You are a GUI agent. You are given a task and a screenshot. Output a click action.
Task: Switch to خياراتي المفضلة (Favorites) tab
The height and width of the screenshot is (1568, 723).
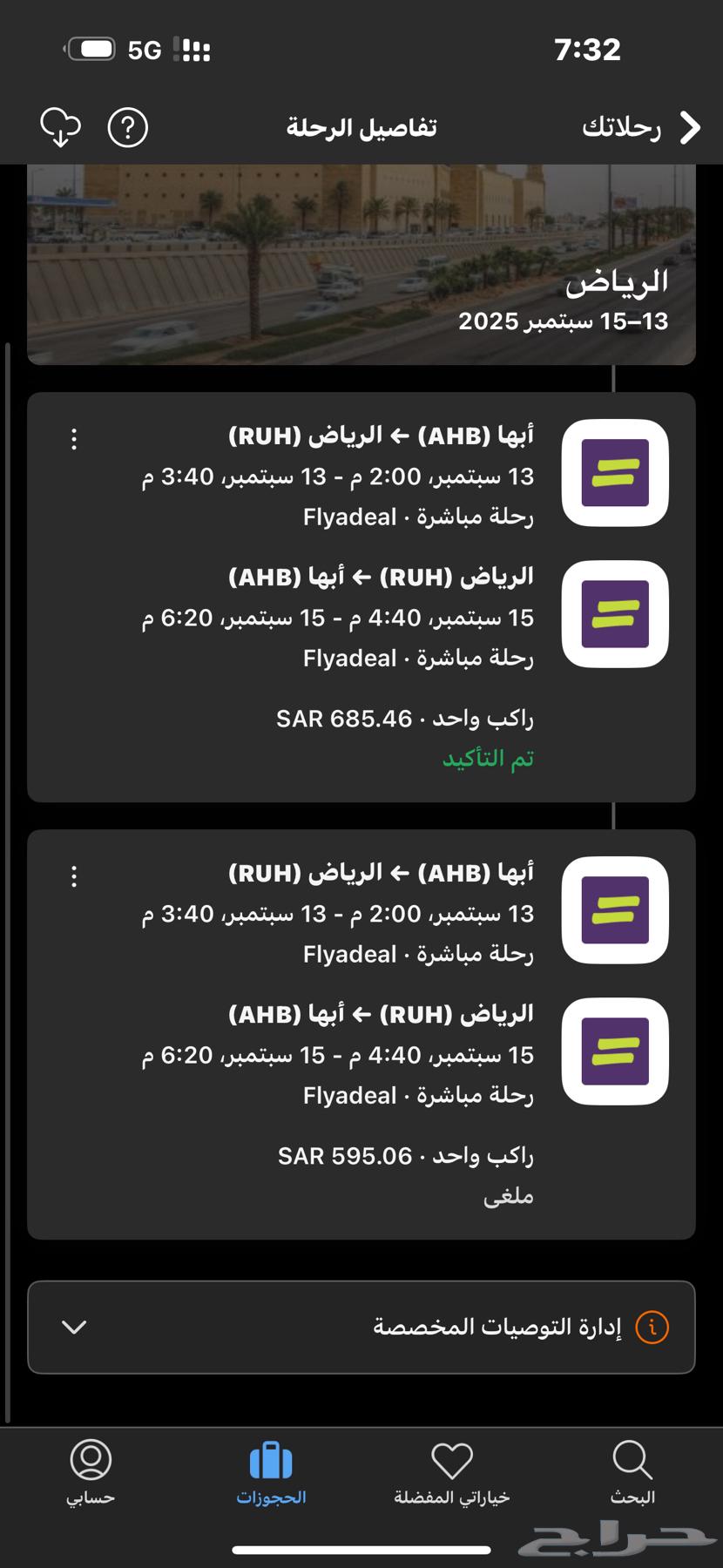[451, 1472]
